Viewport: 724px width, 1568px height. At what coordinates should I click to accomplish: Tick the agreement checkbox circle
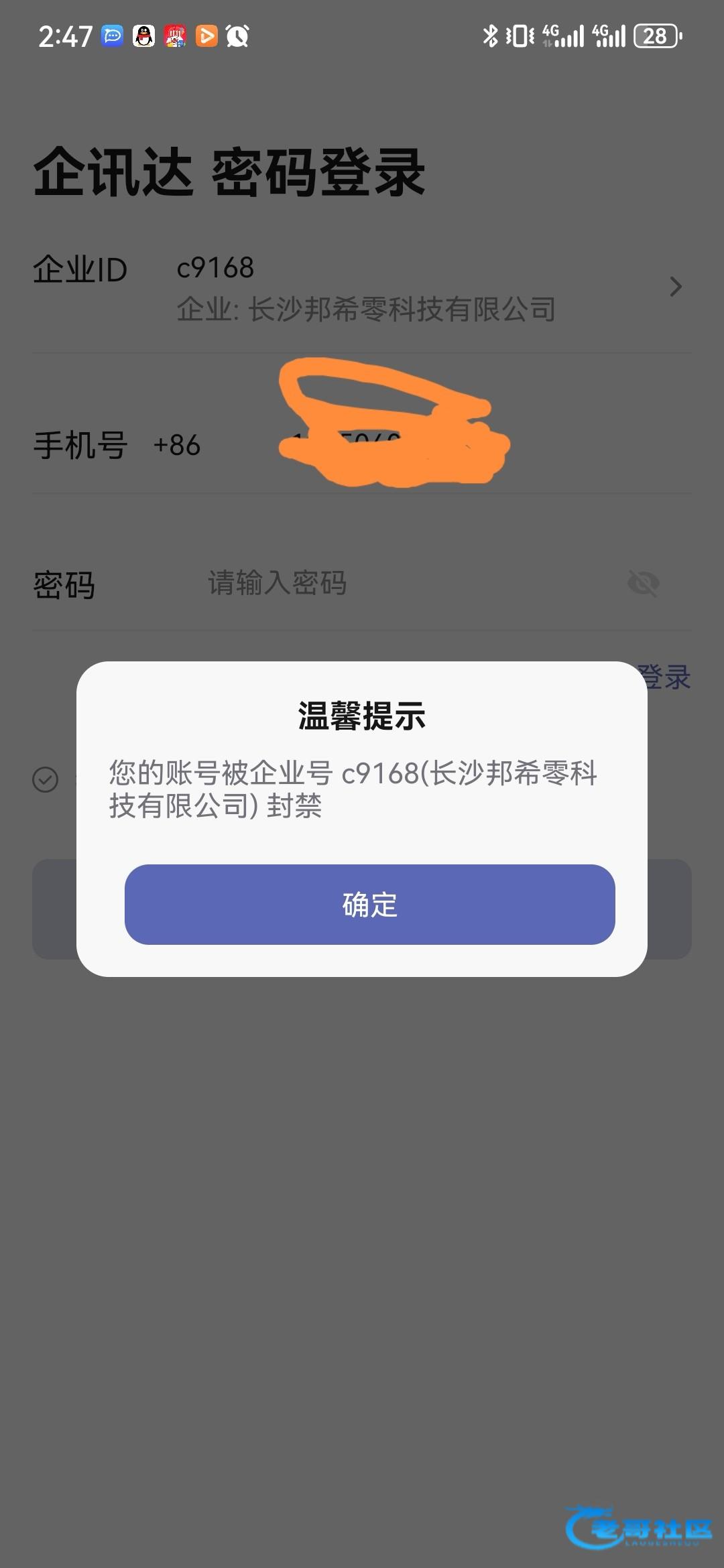pyautogui.click(x=46, y=779)
